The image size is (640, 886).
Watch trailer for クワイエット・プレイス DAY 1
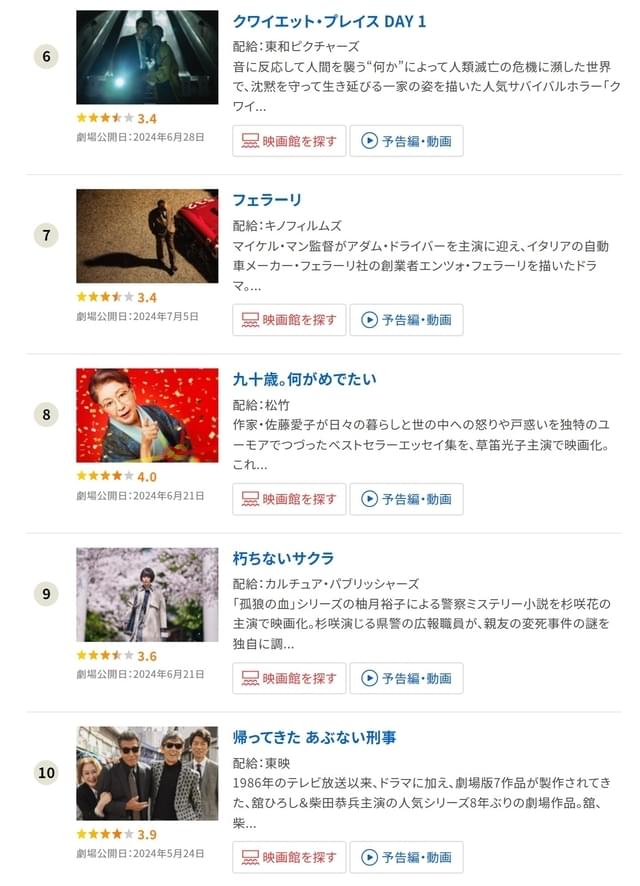[406, 141]
